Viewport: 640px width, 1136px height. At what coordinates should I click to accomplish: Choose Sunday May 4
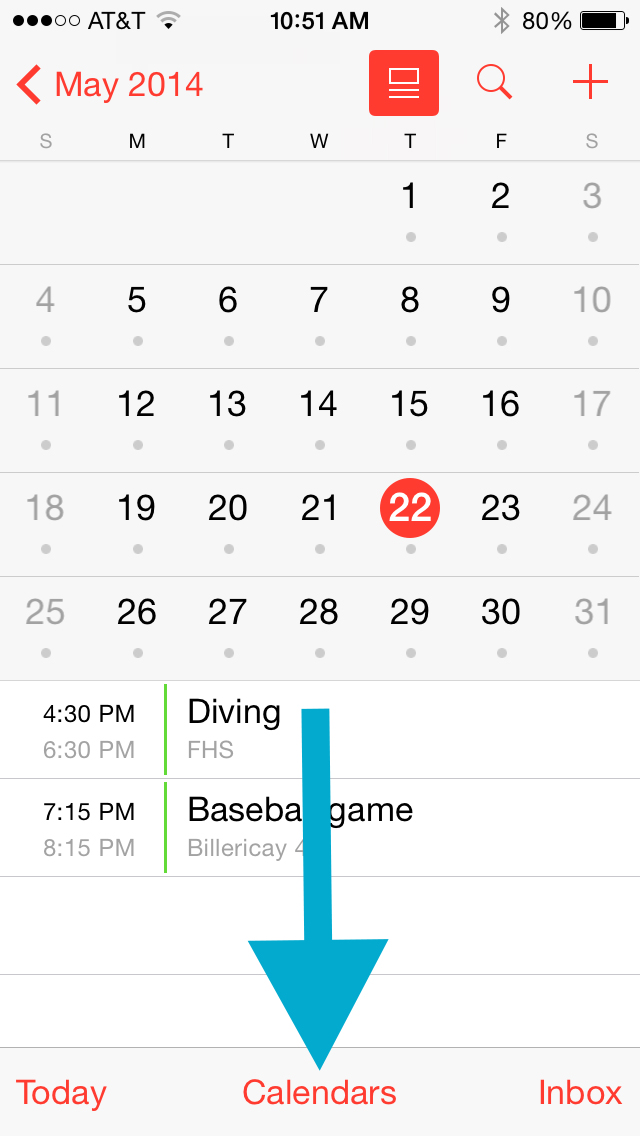click(45, 300)
